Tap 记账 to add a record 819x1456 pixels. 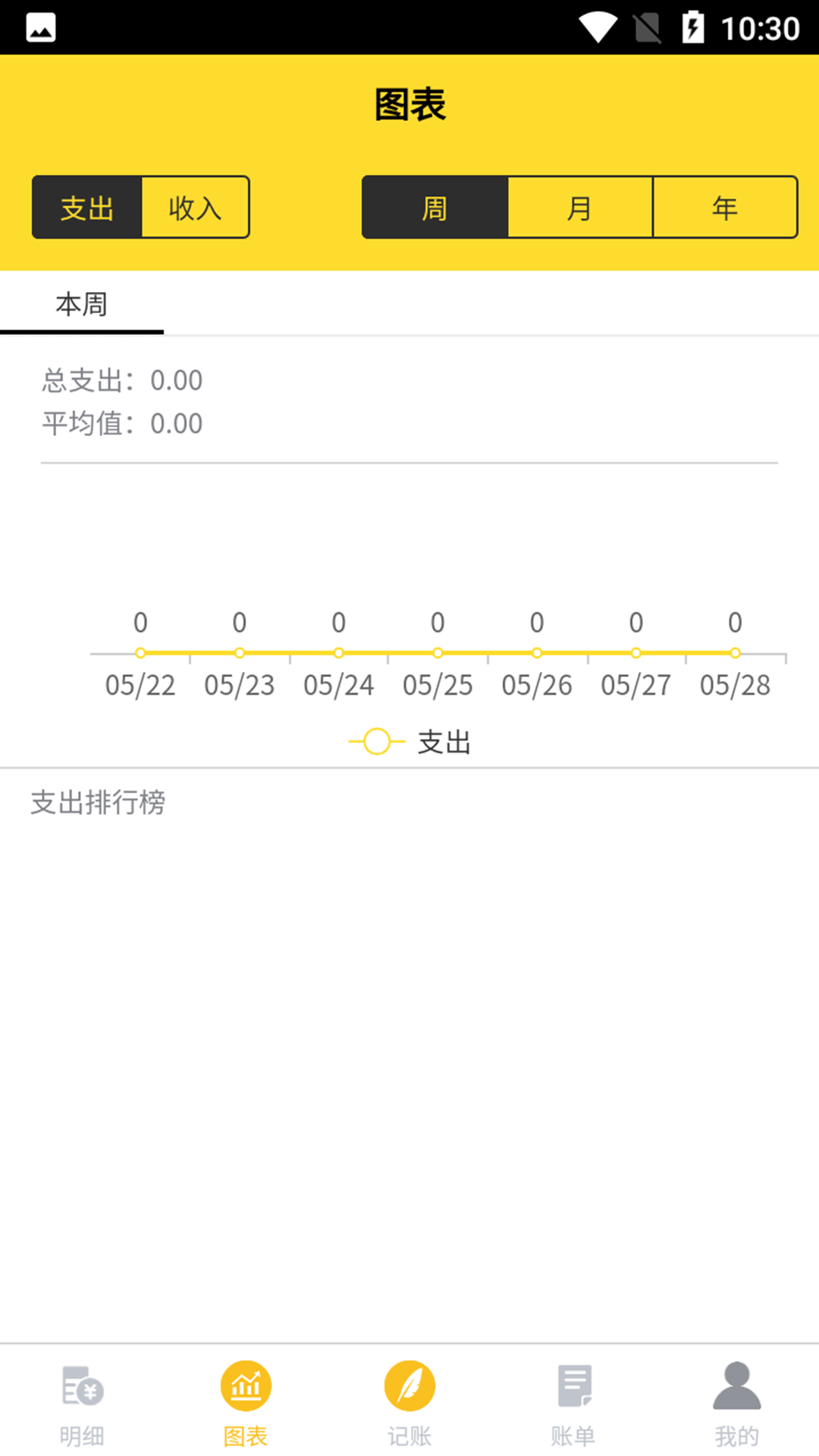pos(409,1404)
